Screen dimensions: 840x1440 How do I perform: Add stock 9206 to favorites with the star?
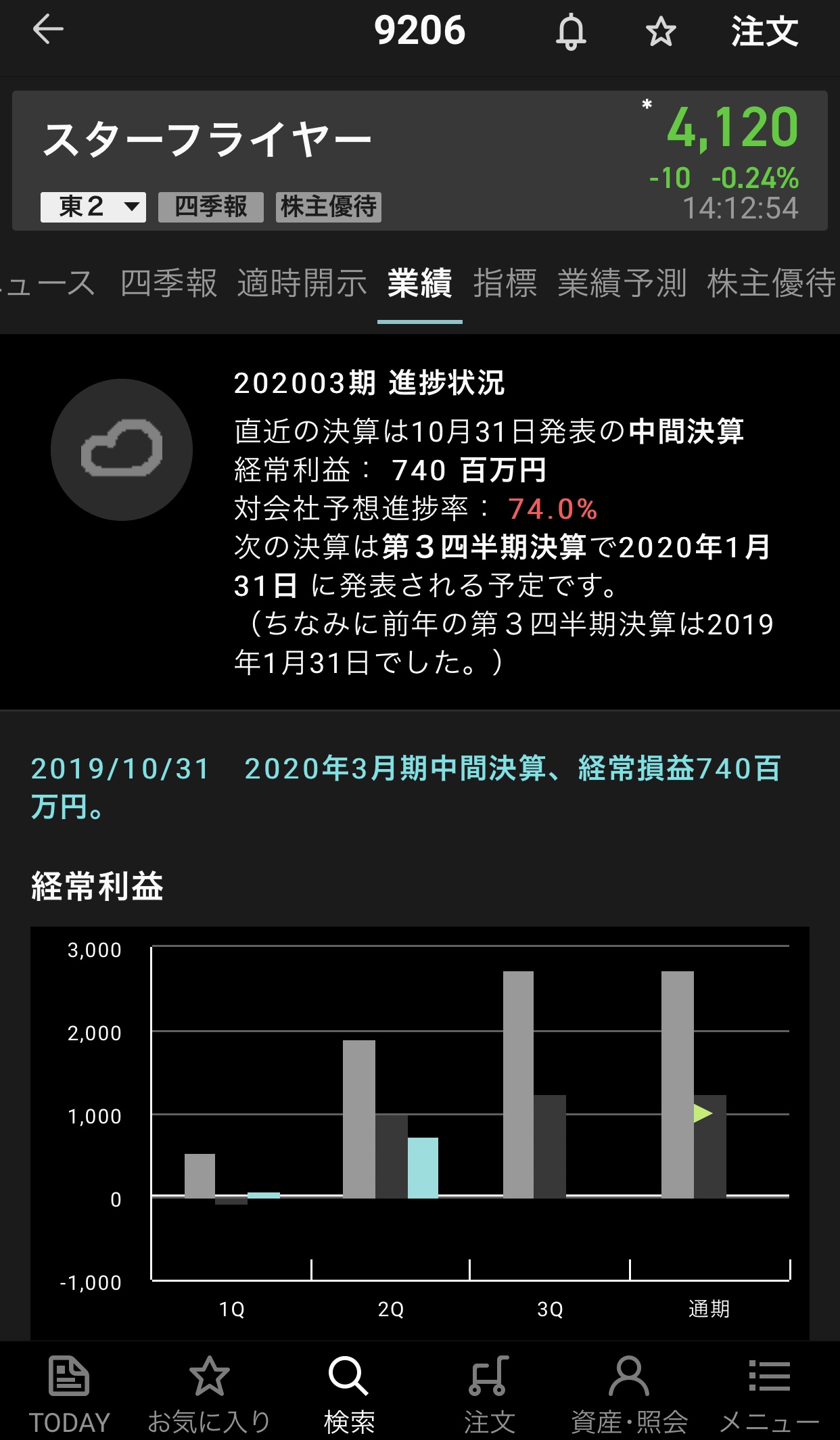point(660,32)
